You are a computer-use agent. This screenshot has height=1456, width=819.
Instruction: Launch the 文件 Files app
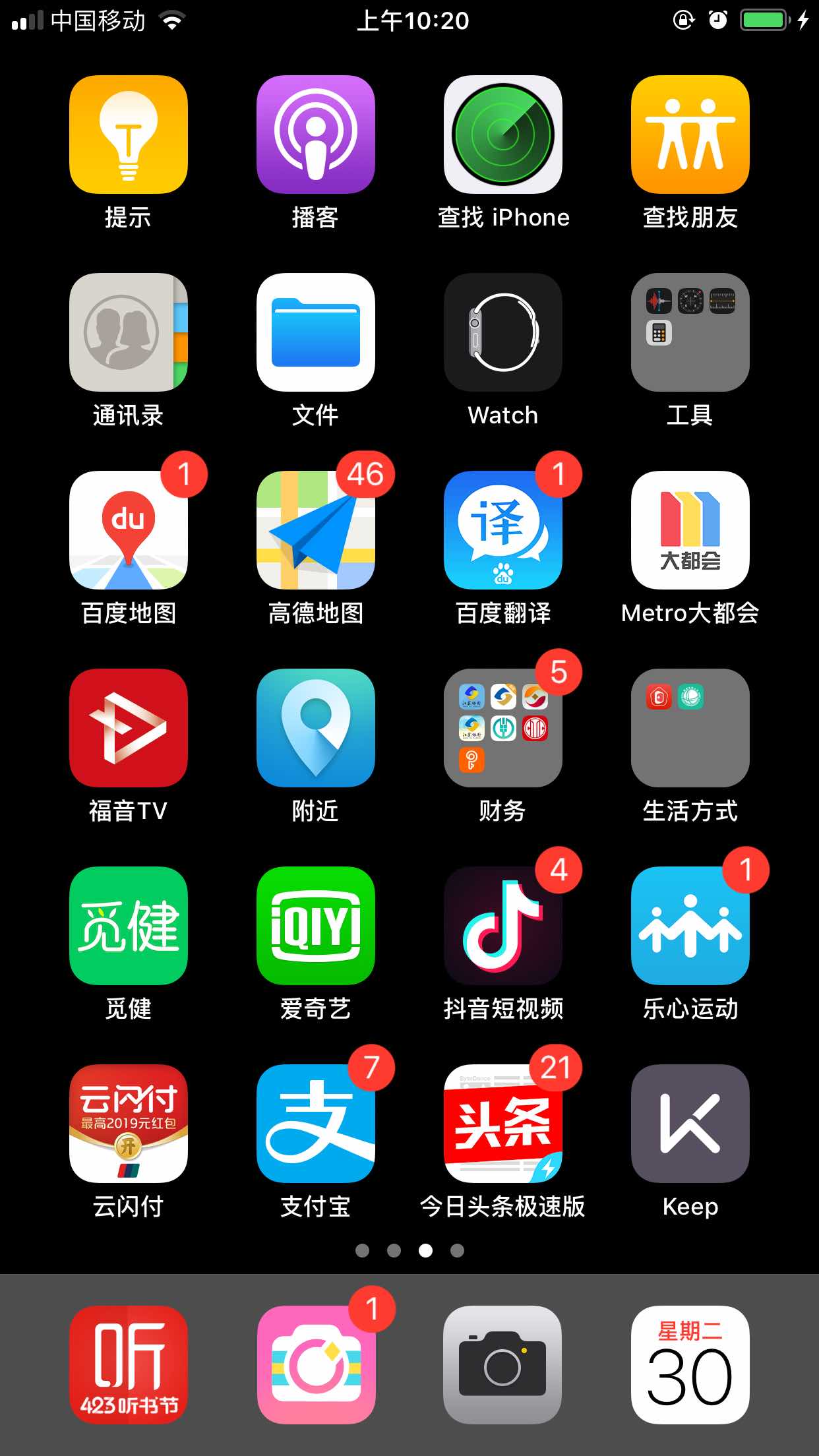[316, 332]
